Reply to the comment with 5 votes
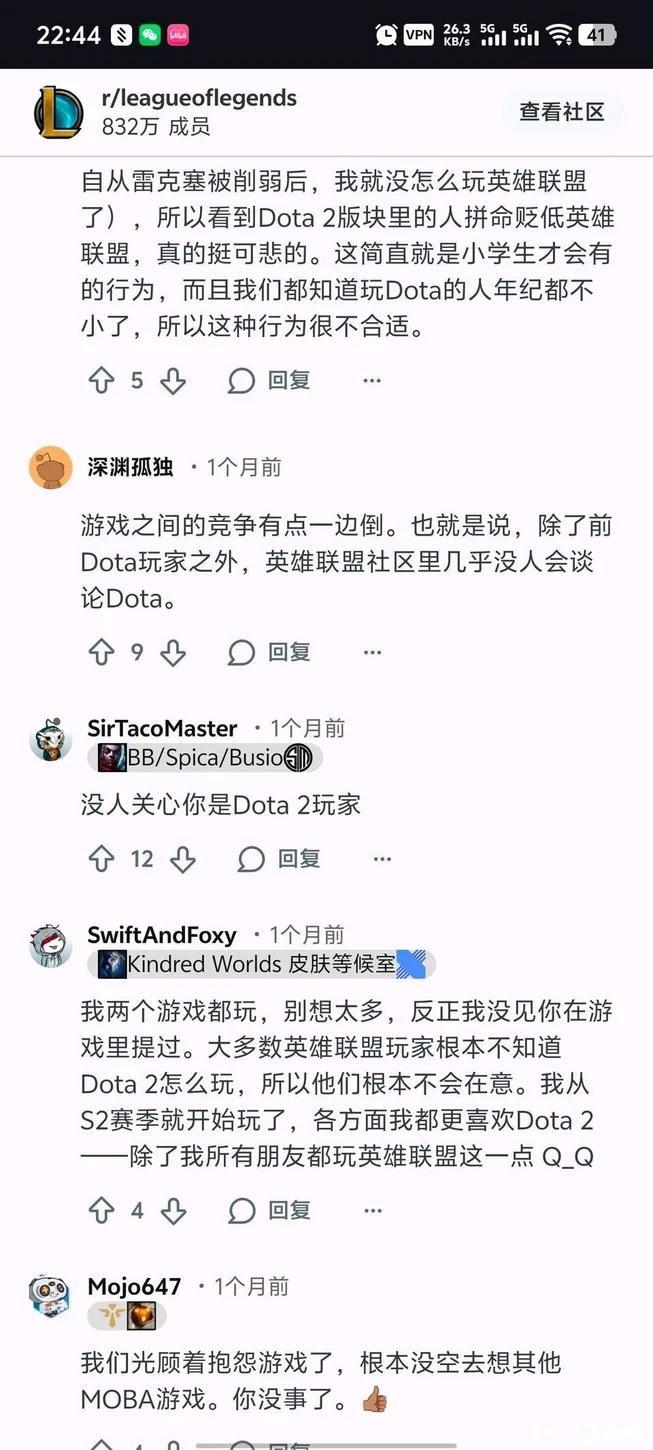 270,381
